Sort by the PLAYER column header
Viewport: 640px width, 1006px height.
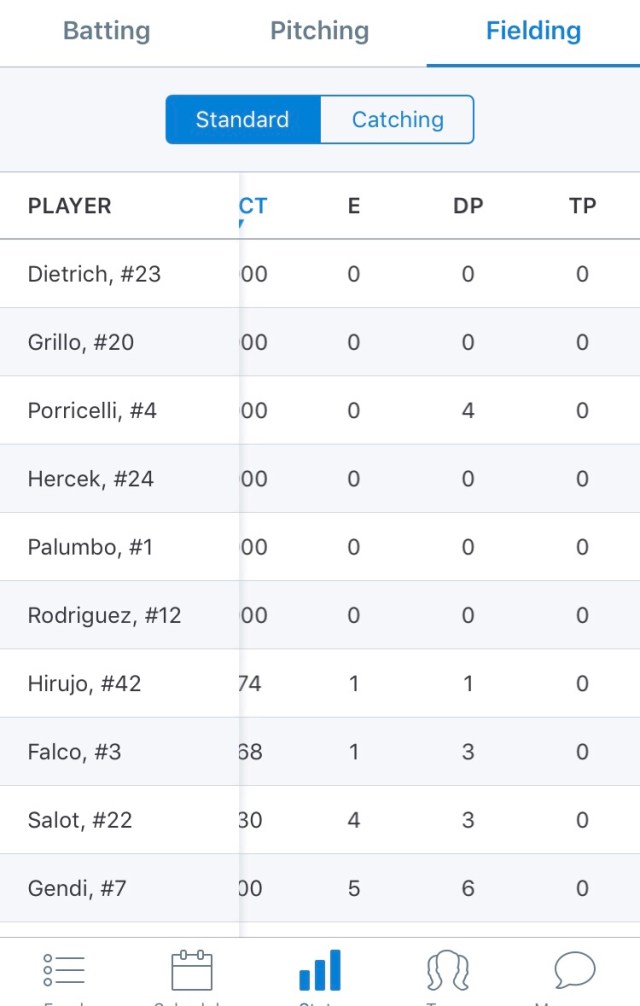(70, 206)
